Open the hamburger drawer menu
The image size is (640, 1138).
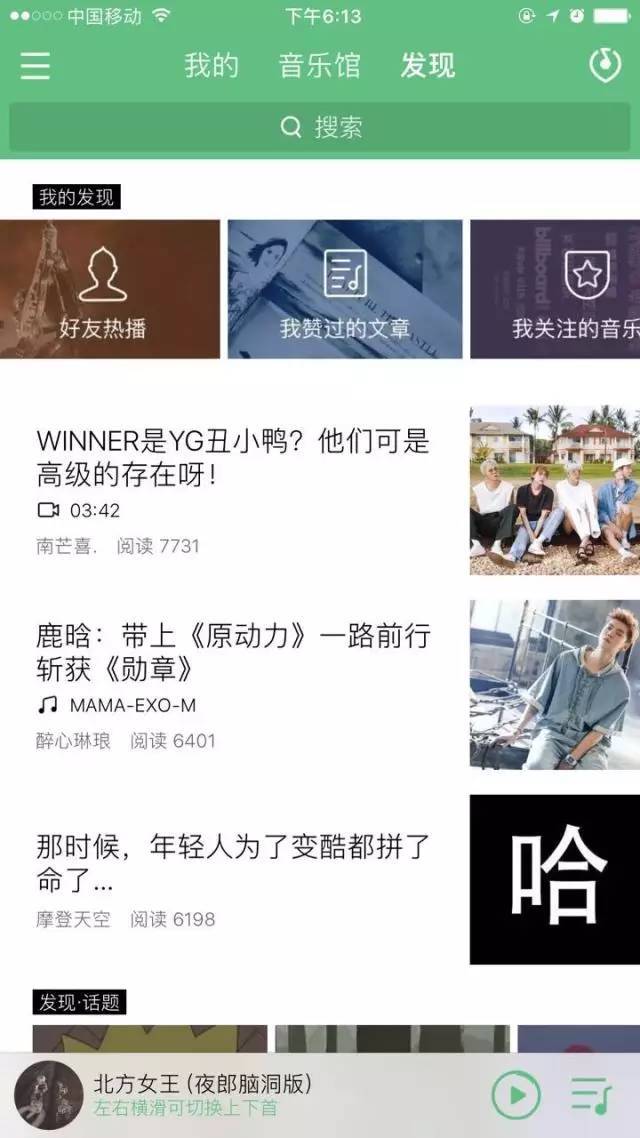[35, 66]
